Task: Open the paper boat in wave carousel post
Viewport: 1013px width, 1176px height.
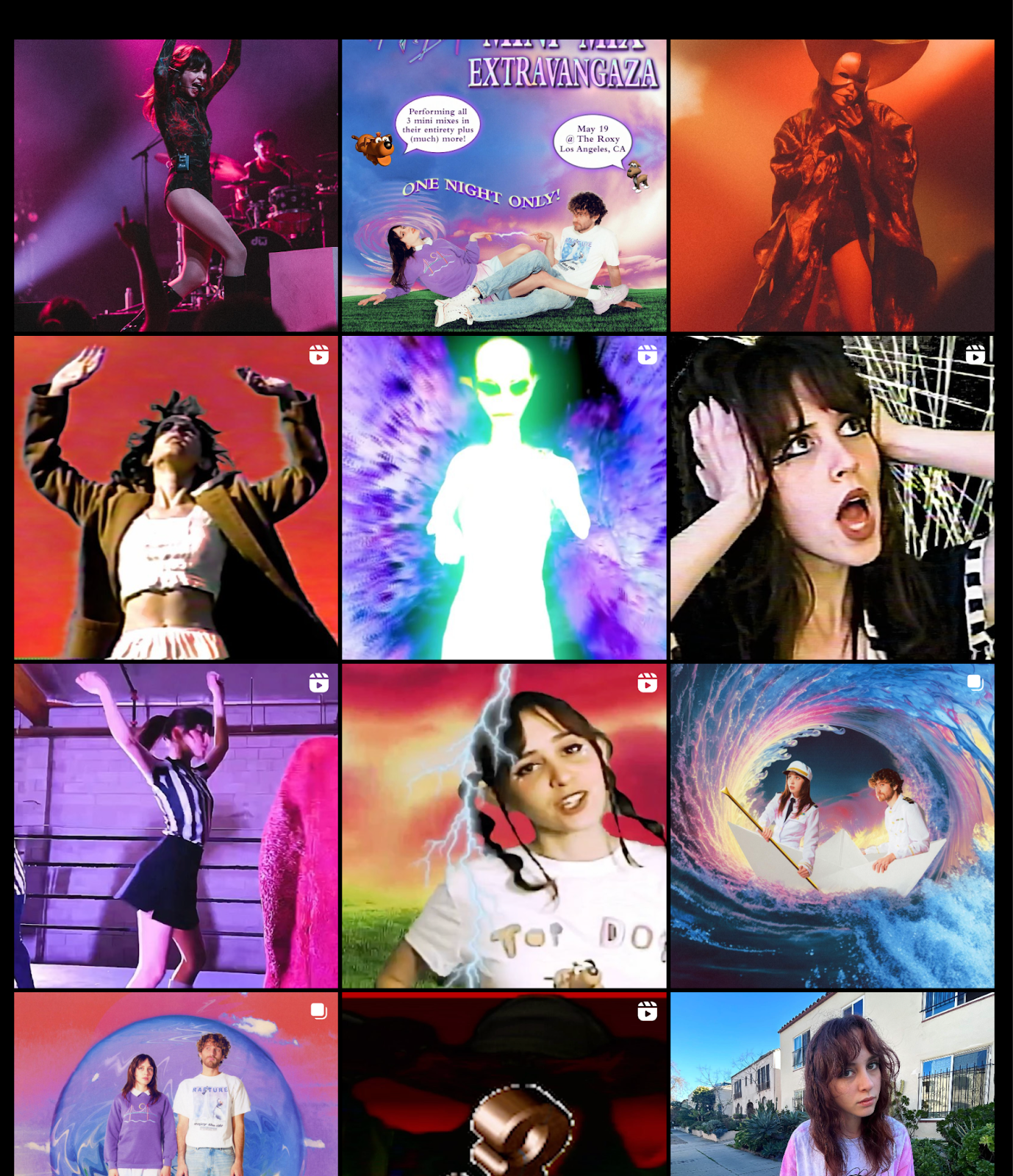Action: pos(832,825)
